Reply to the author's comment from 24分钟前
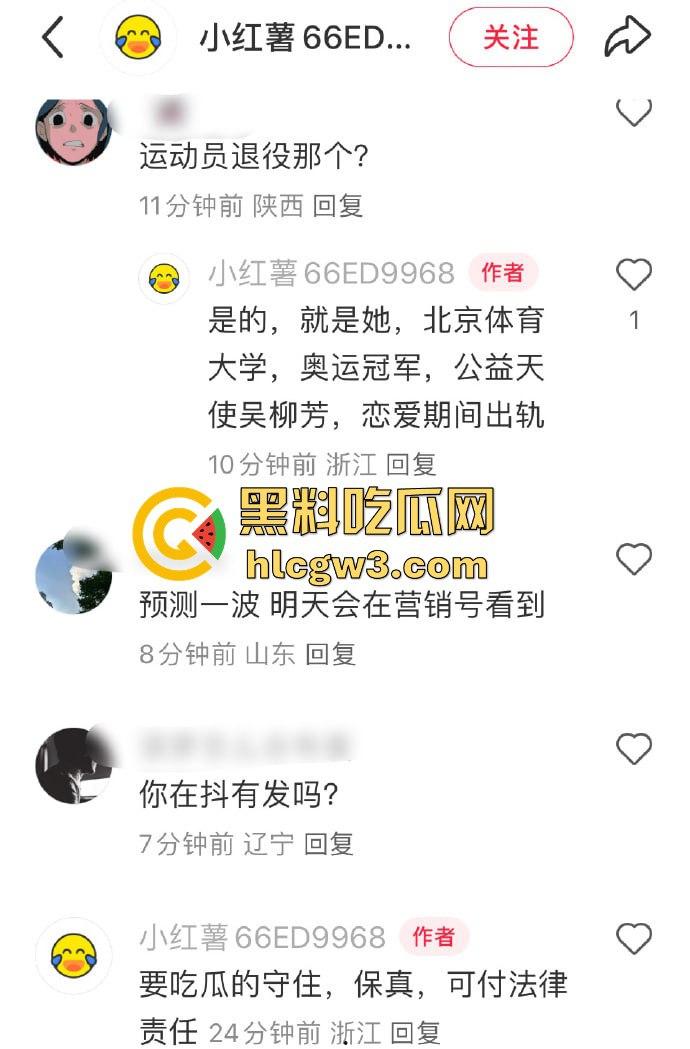The width and height of the screenshot is (690, 1049). tap(414, 1031)
